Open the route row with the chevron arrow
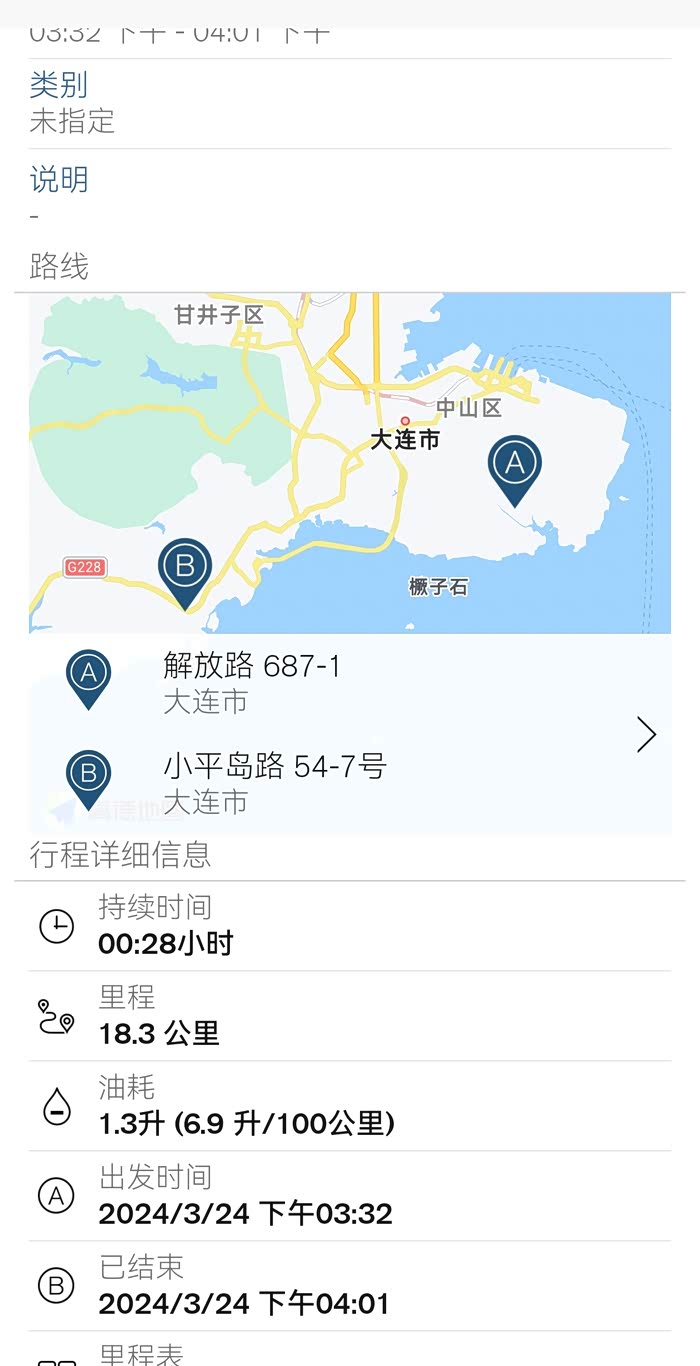The width and height of the screenshot is (700, 1366). 646,735
